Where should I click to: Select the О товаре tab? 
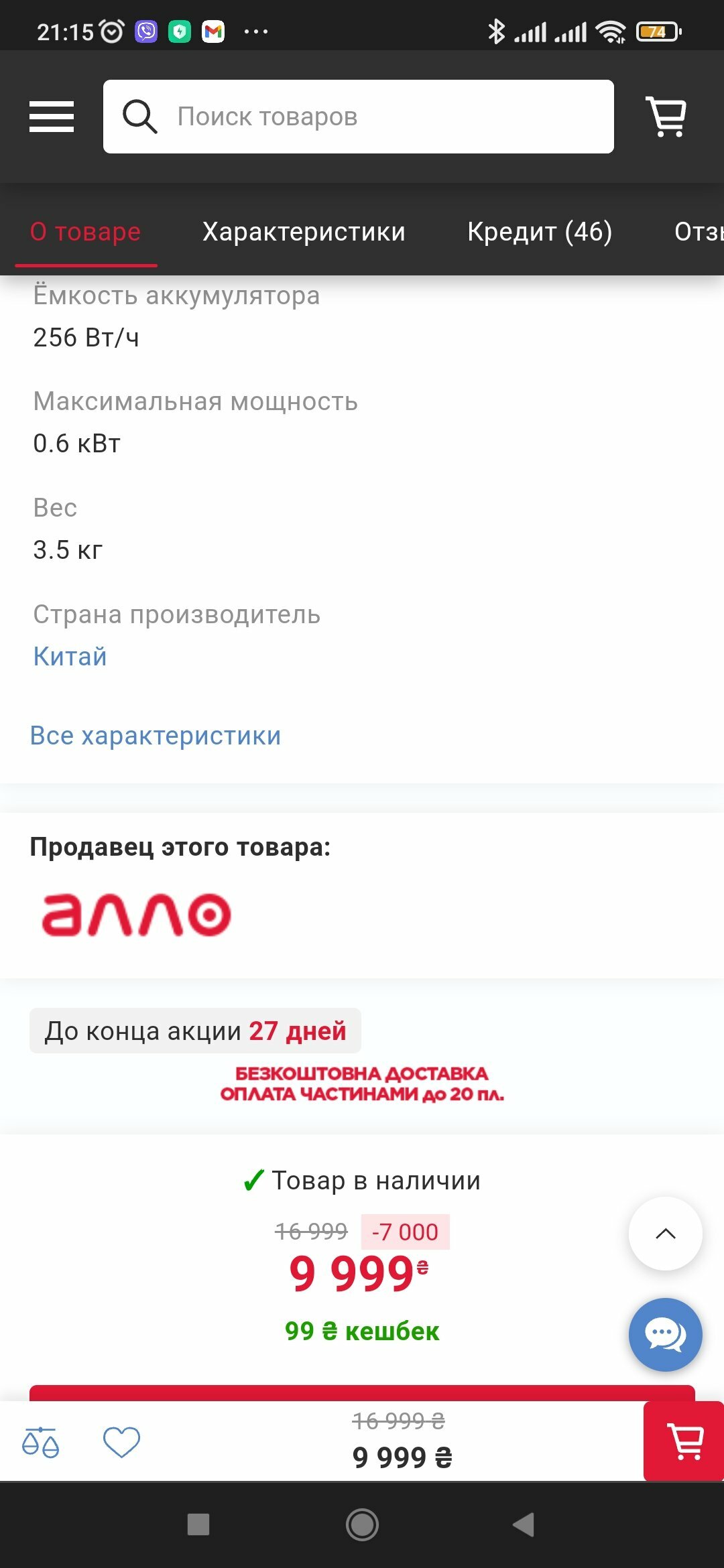coord(86,231)
